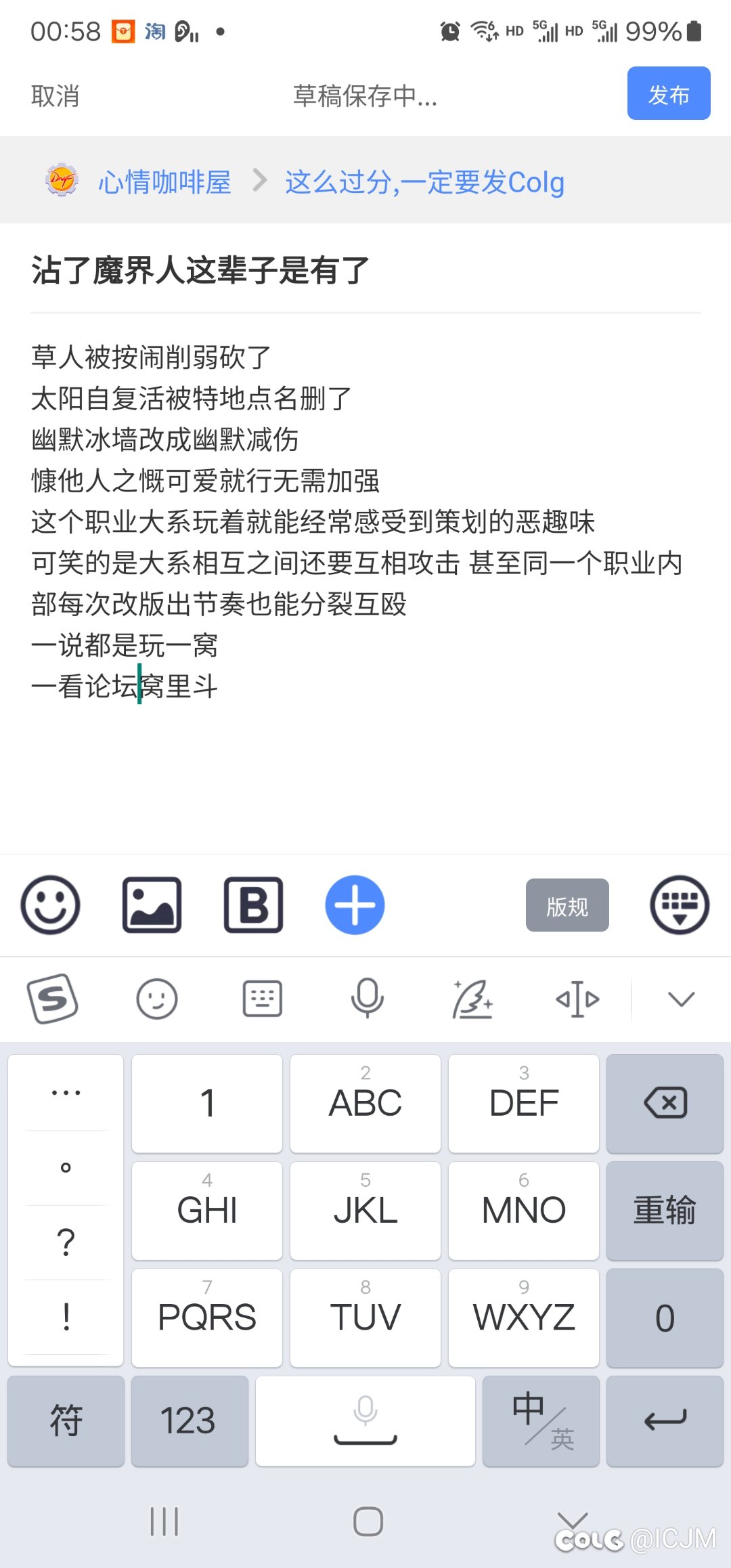Switch keyboard layout from Sogou toolbar

point(262,999)
